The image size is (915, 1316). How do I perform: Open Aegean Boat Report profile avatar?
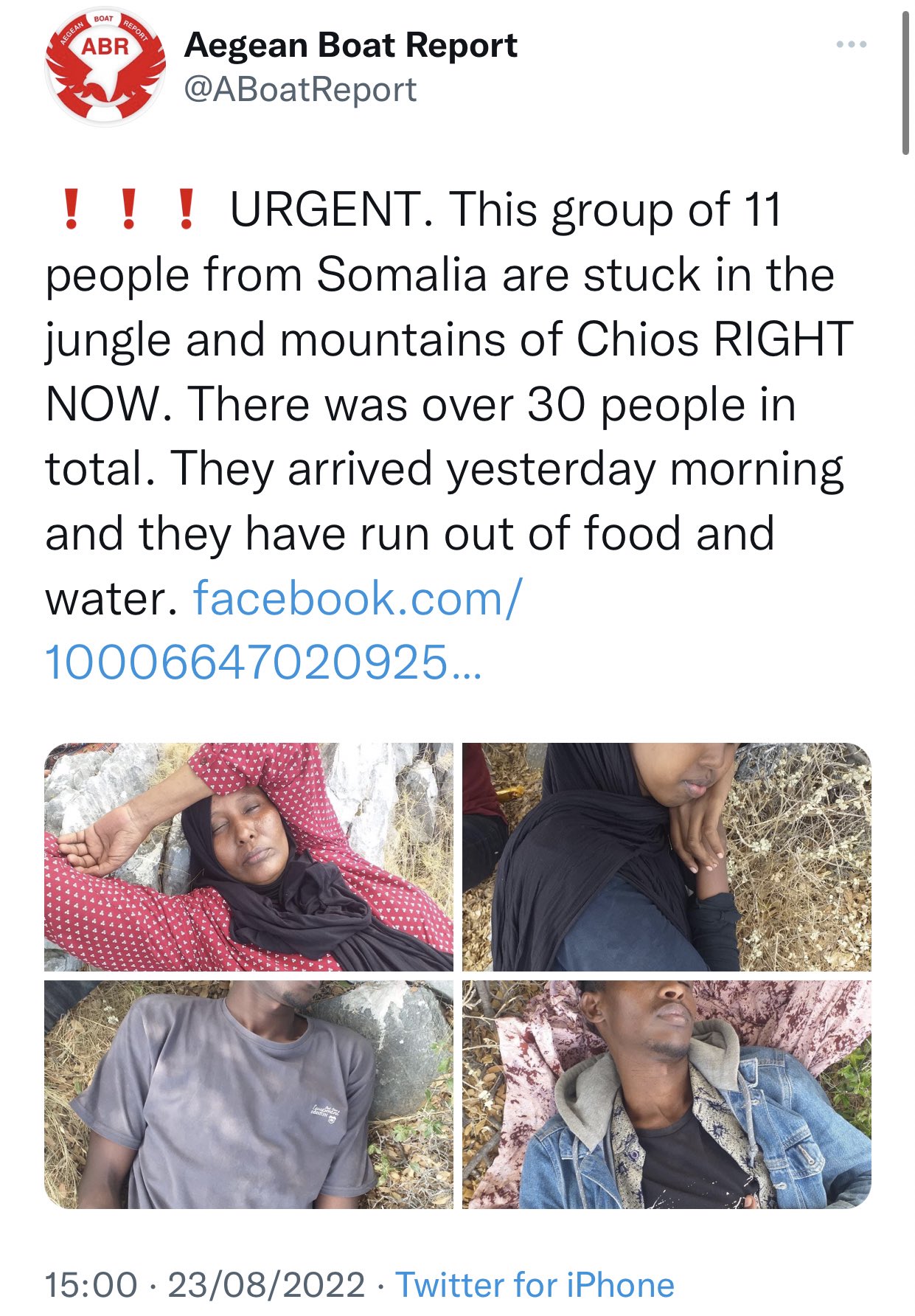[x=105, y=68]
